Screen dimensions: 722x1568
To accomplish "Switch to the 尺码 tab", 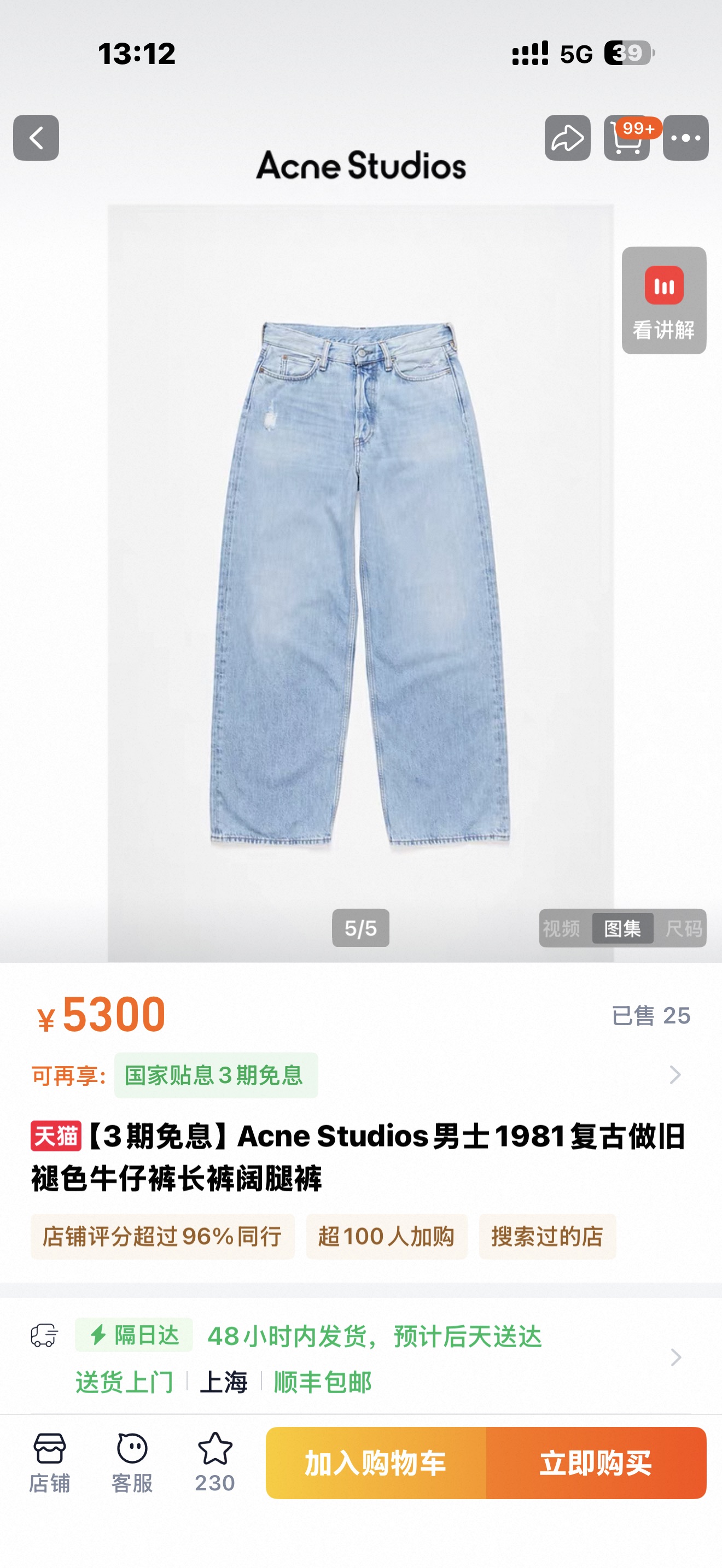I will pyautogui.click(x=684, y=928).
